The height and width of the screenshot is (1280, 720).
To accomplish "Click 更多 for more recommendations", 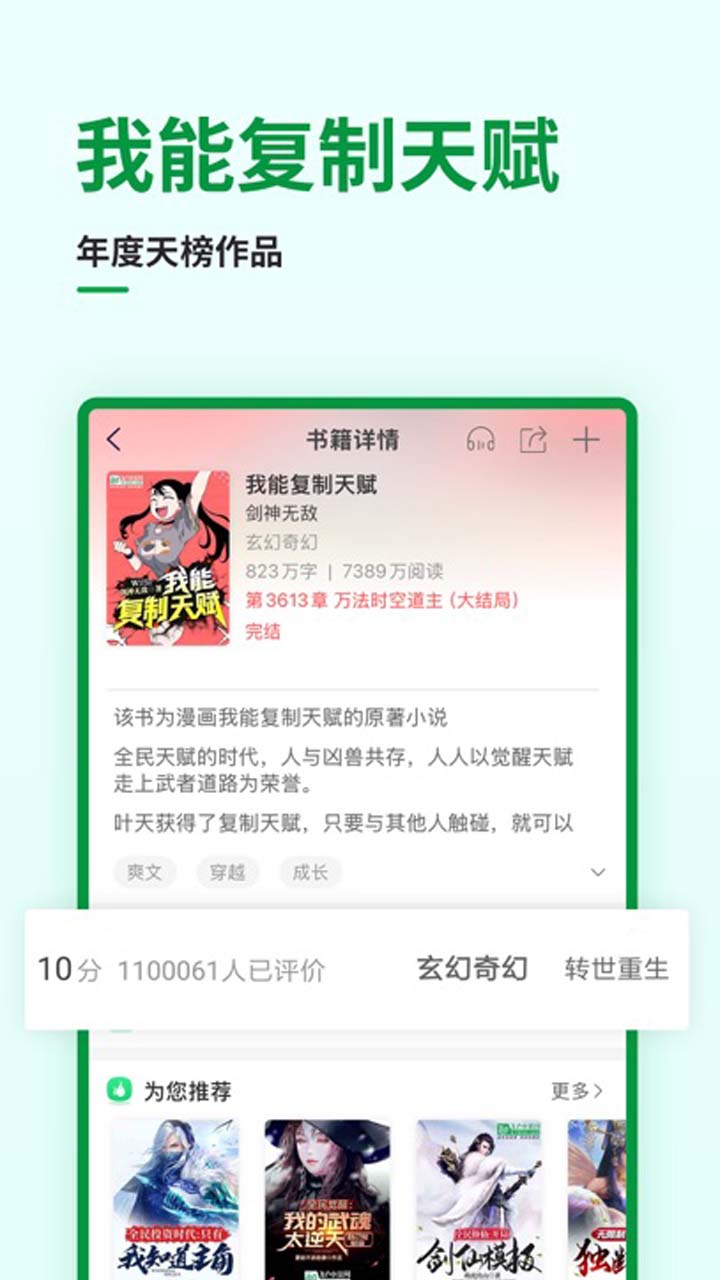I will (578, 1091).
